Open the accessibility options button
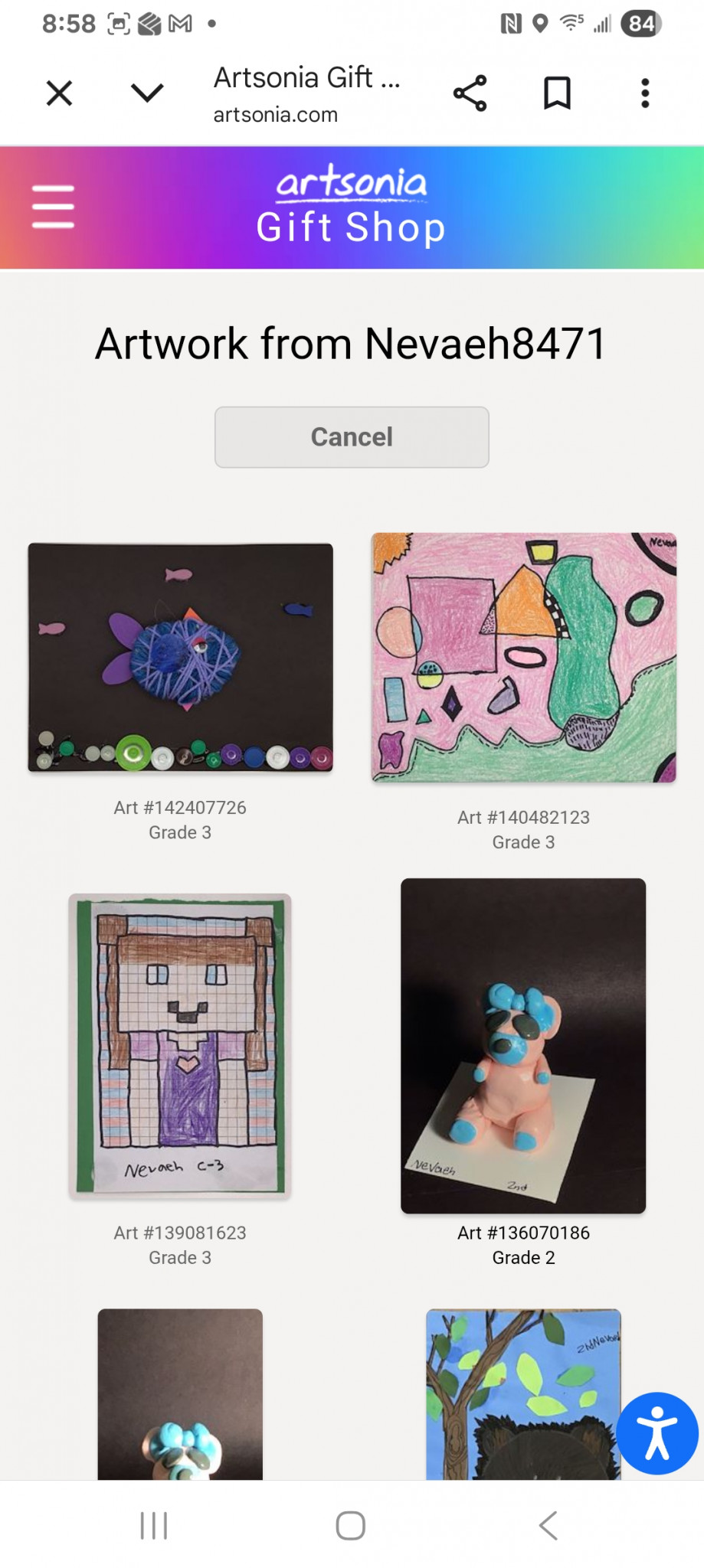Image resolution: width=704 pixels, height=1568 pixels. coord(657,1432)
